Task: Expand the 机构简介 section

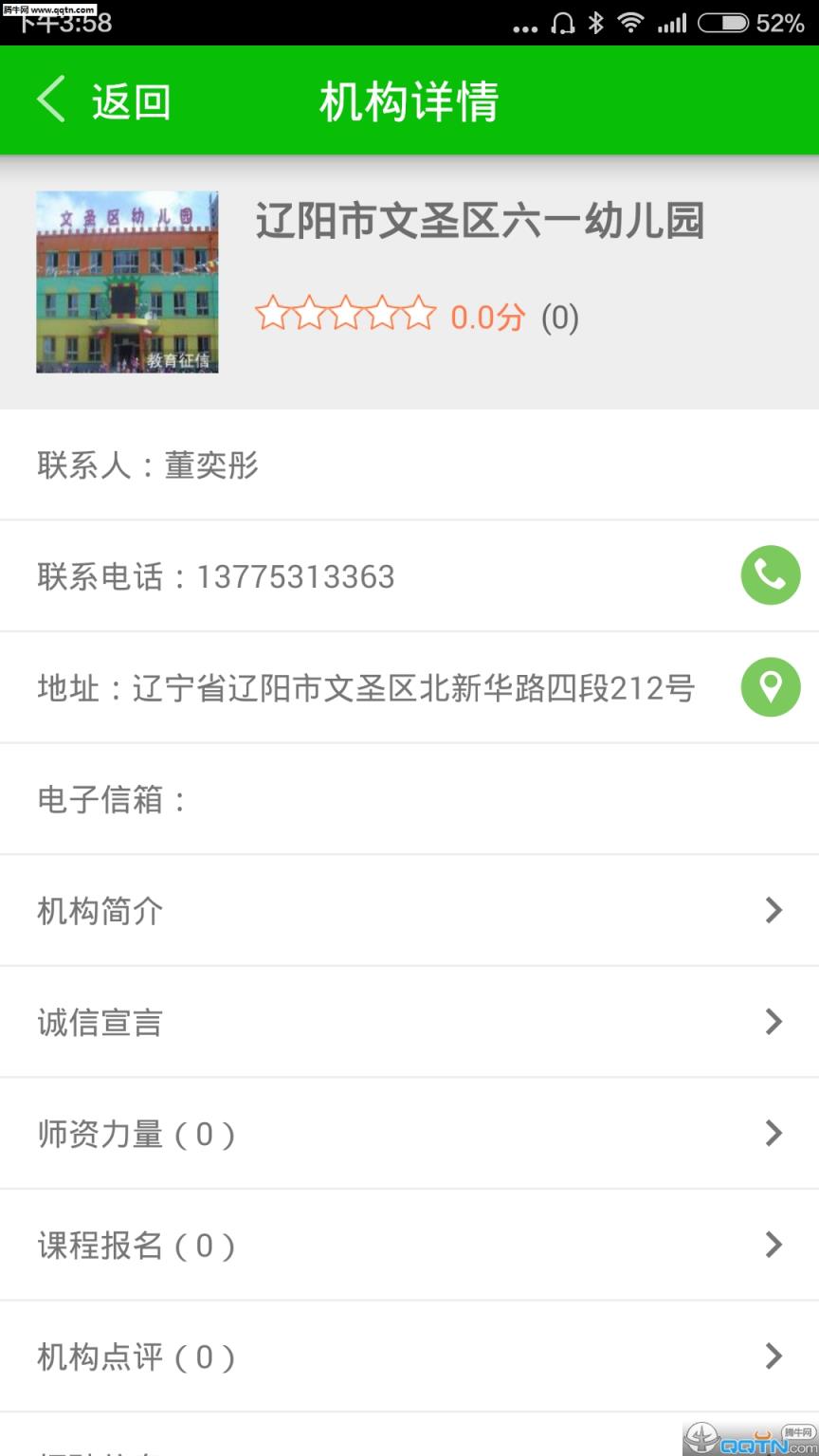Action: 409,910
